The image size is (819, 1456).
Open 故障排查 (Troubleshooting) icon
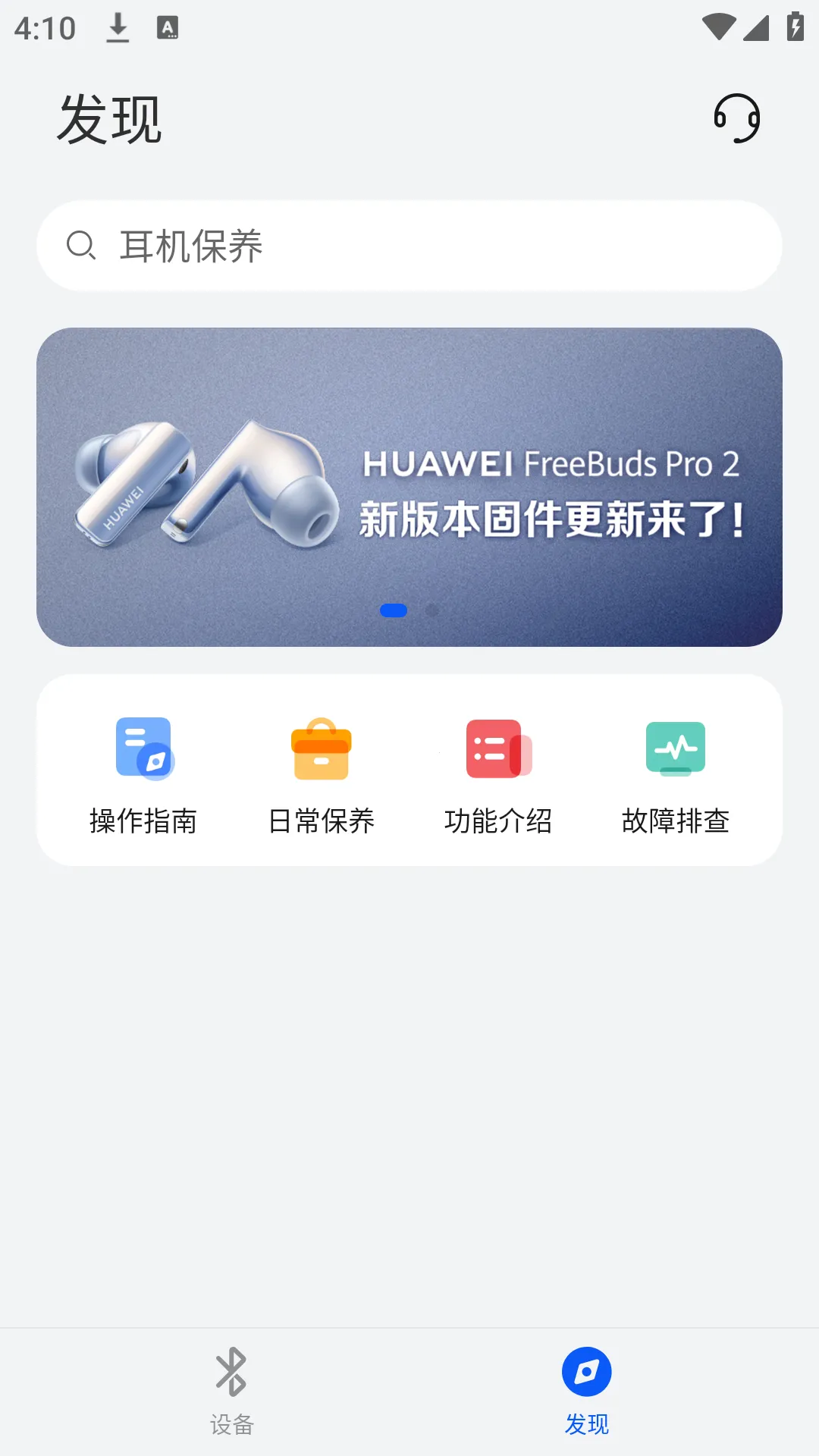pyautogui.click(x=674, y=749)
